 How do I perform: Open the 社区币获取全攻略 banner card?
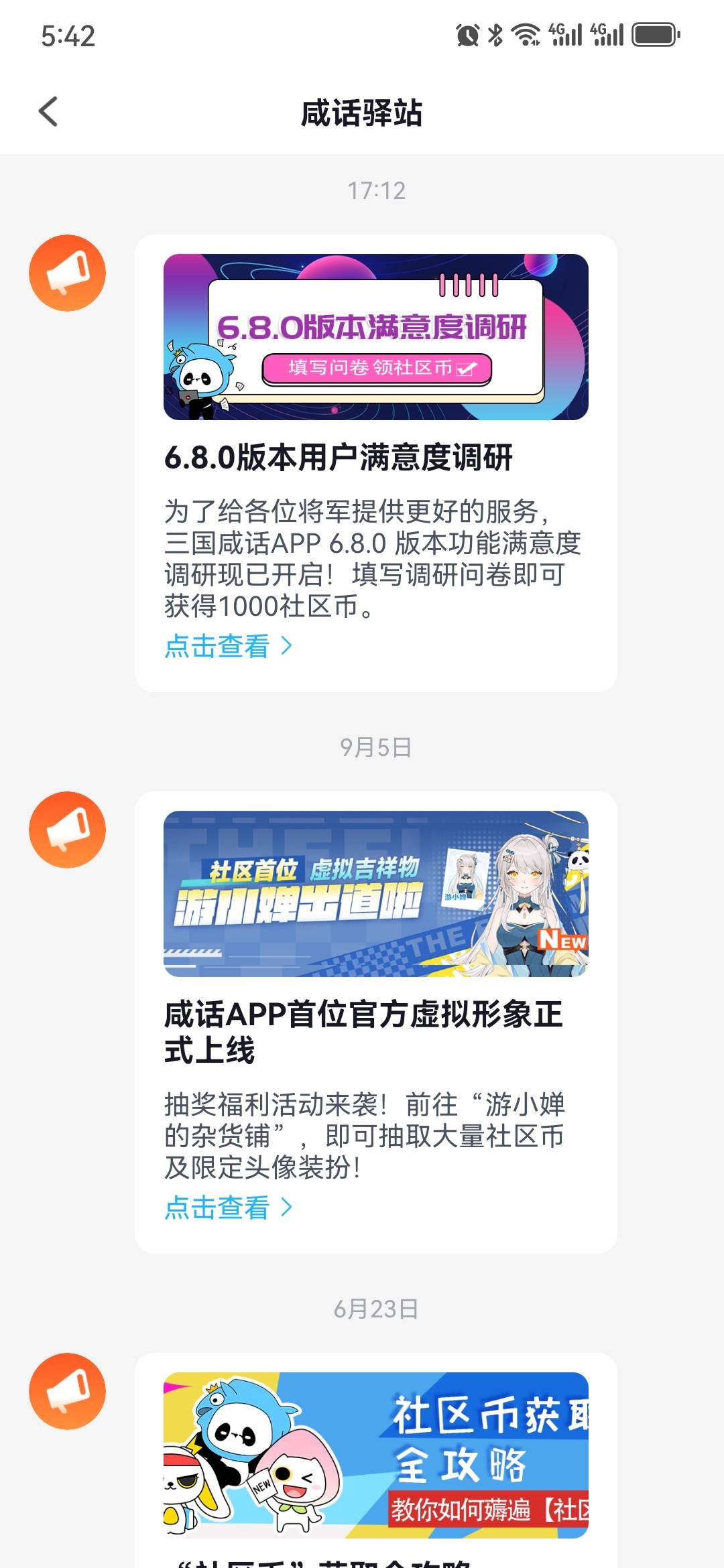tap(375, 1455)
